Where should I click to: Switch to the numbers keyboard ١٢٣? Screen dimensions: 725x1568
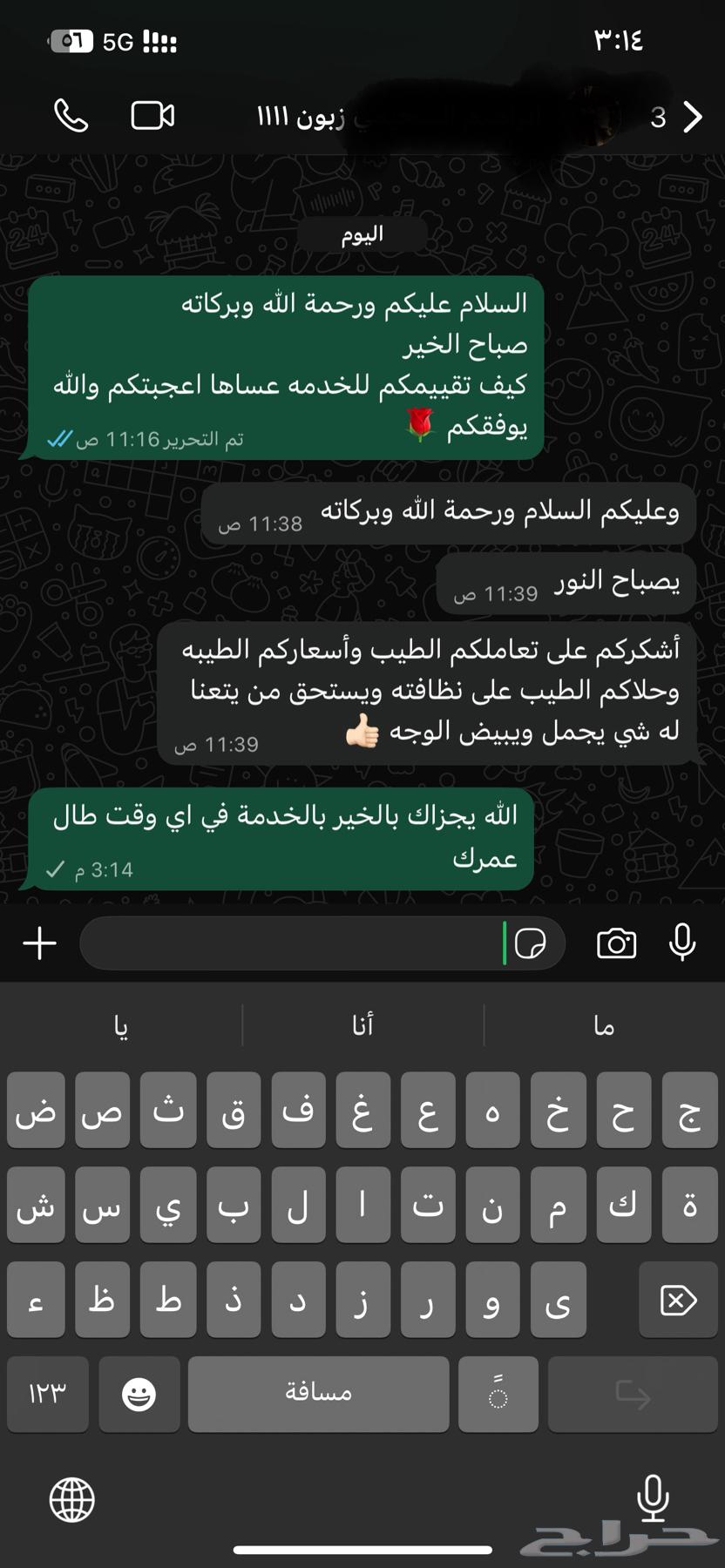(x=47, y=1395)
